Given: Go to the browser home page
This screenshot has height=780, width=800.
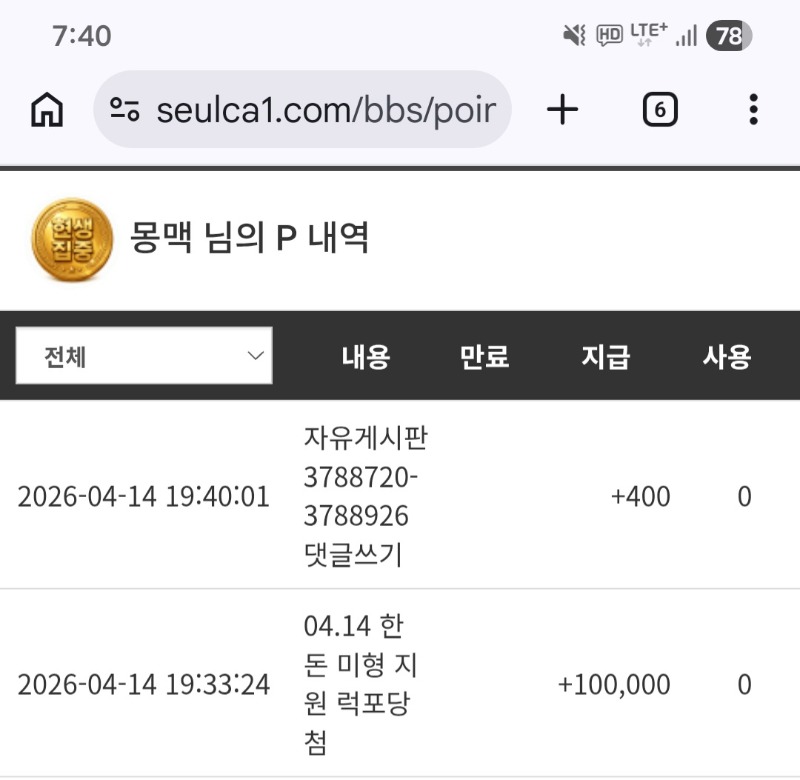Looking at the screenshot, I should [x=47, y=110].
